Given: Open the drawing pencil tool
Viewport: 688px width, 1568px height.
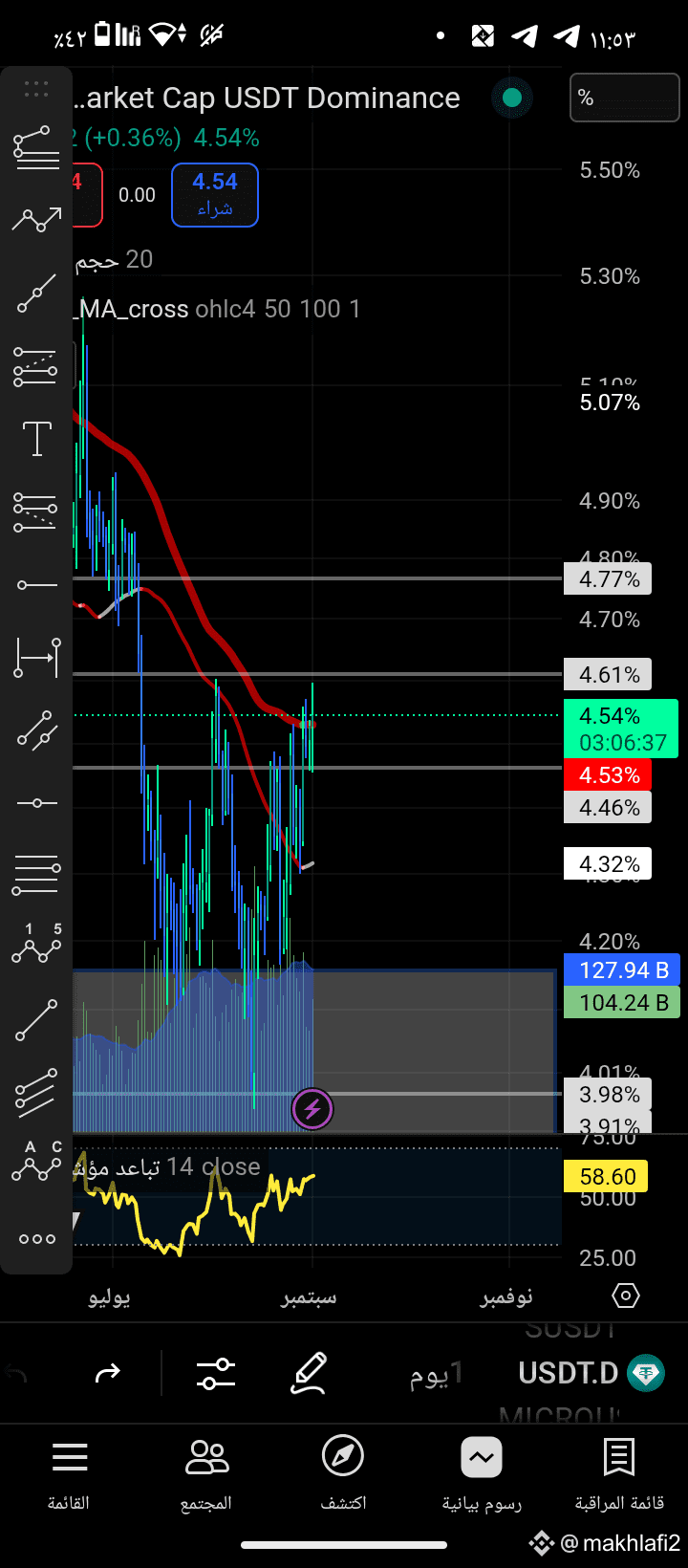Looking at the screenshot, I should [x=310, y=1374].
